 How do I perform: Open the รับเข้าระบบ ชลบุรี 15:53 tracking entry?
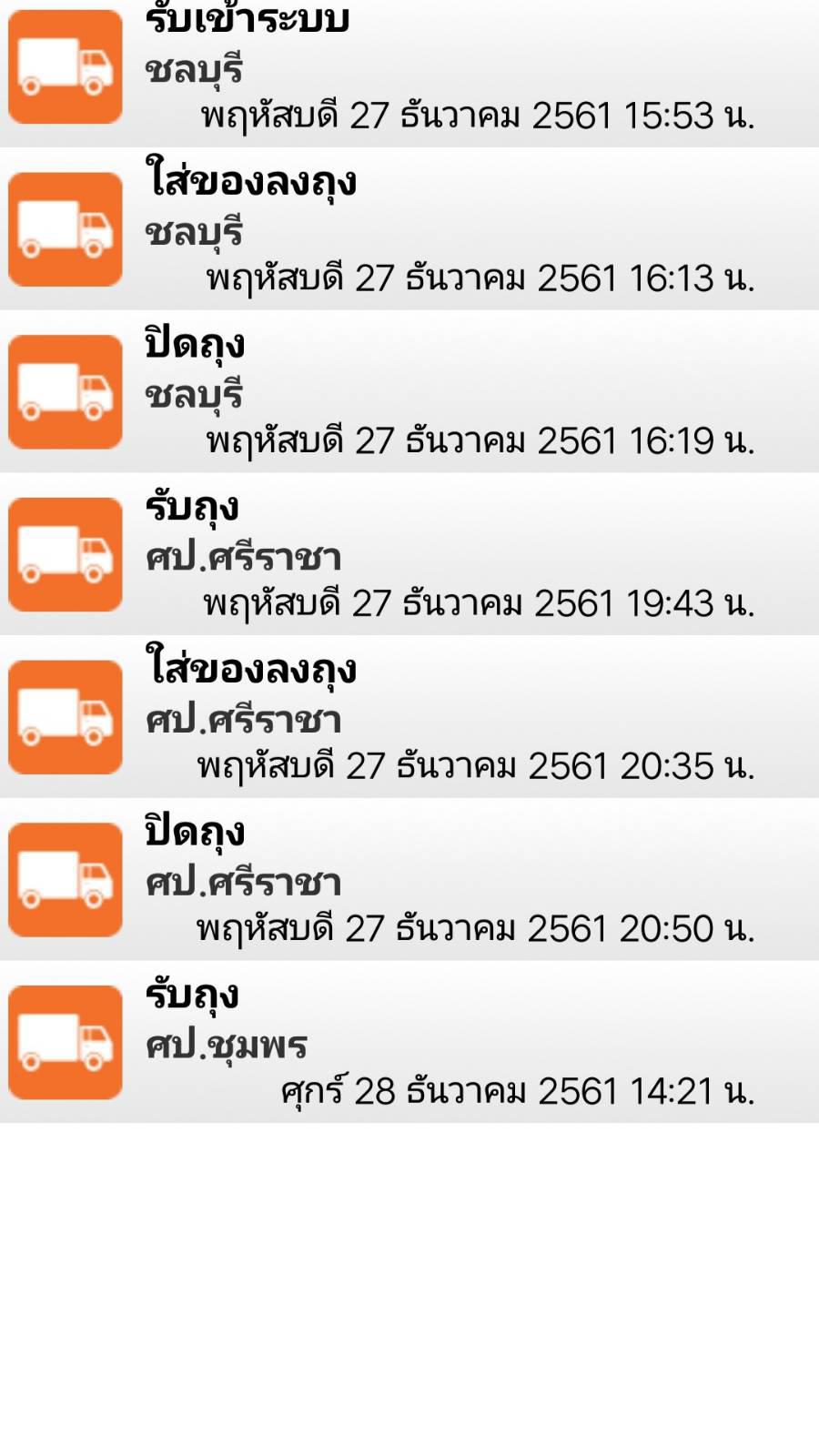(x=409, y=73)
